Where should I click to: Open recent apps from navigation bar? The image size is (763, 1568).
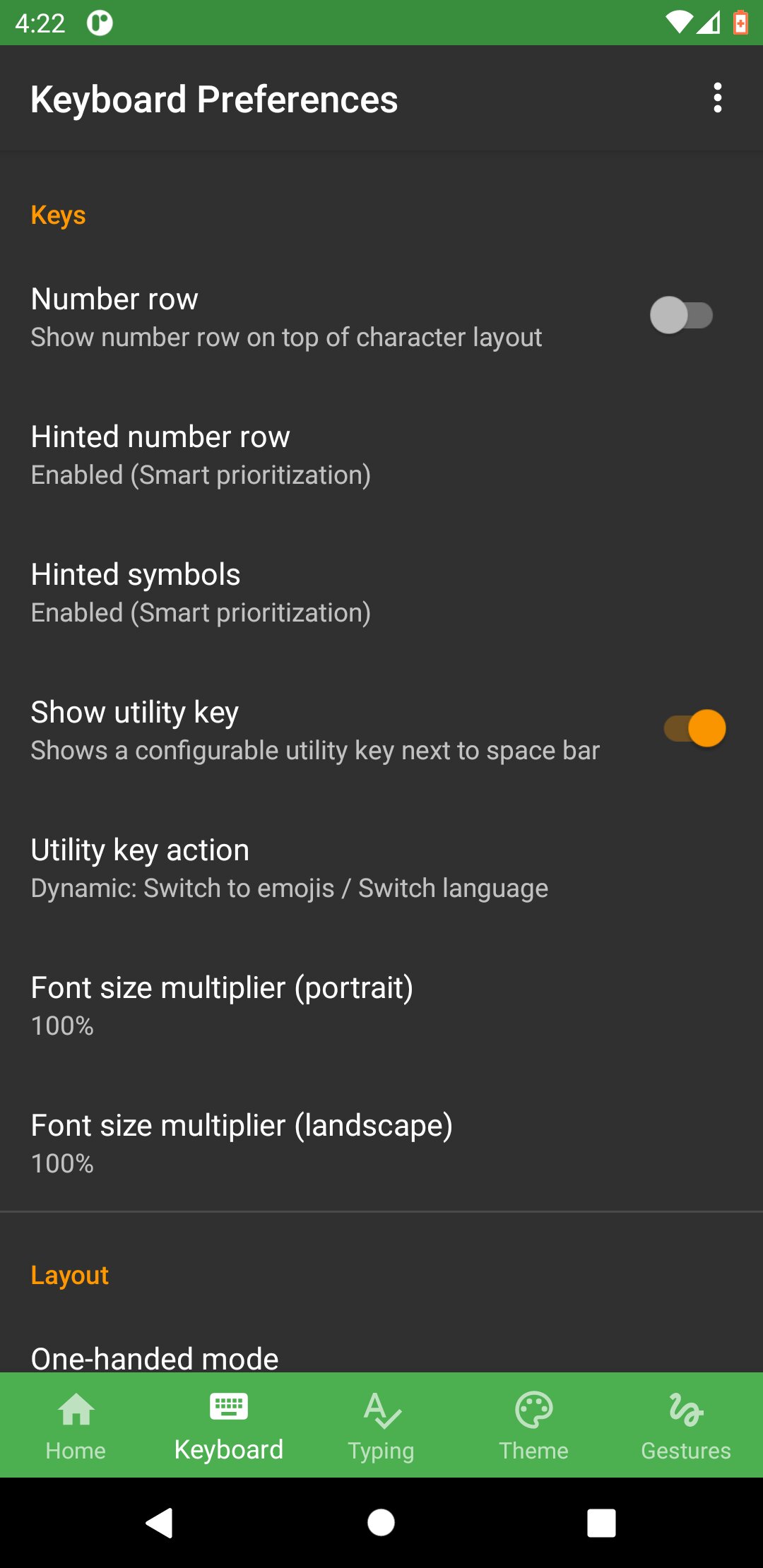601,1523
